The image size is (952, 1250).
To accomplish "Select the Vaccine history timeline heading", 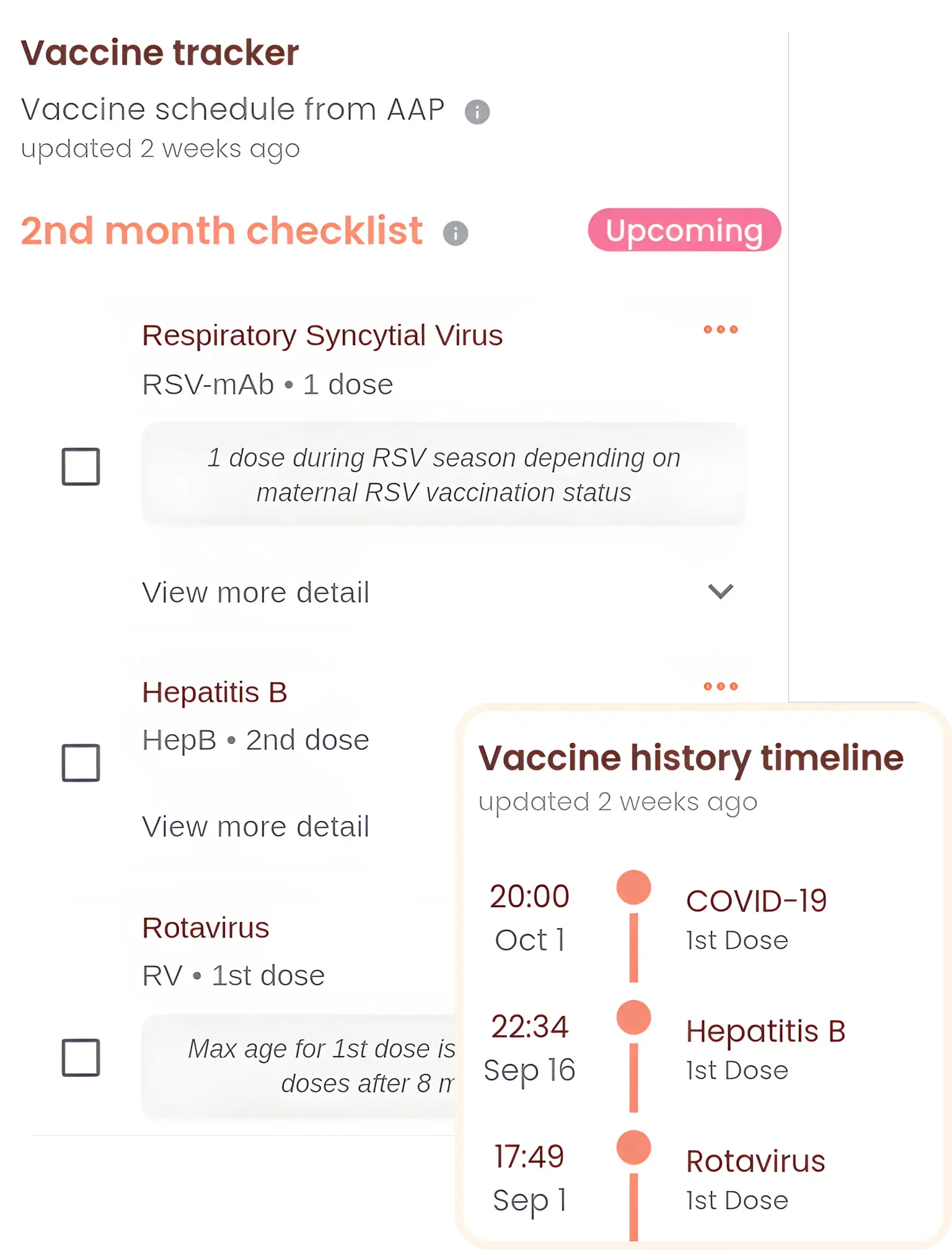I will [692, 757].
